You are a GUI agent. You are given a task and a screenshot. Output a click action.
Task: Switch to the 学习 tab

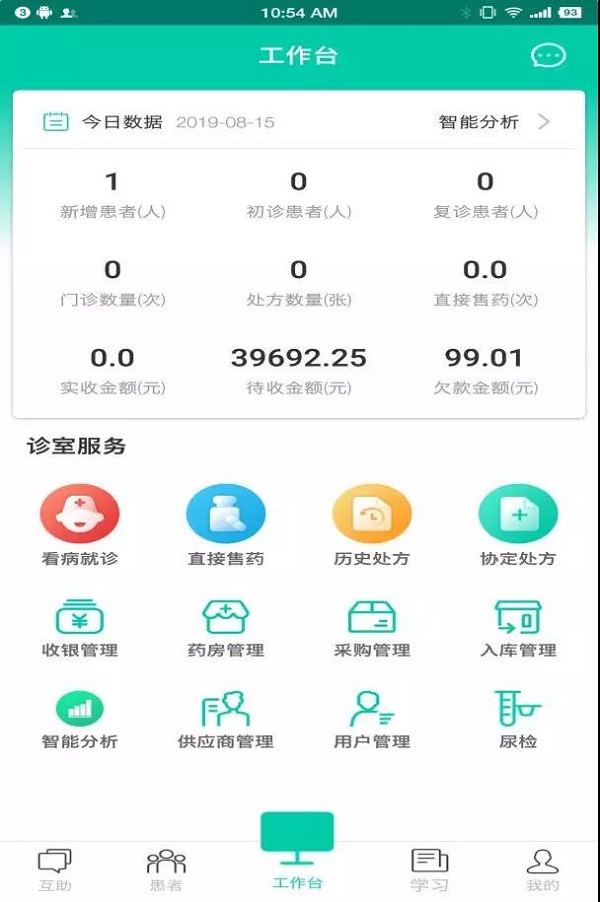[x=429, y=869]
